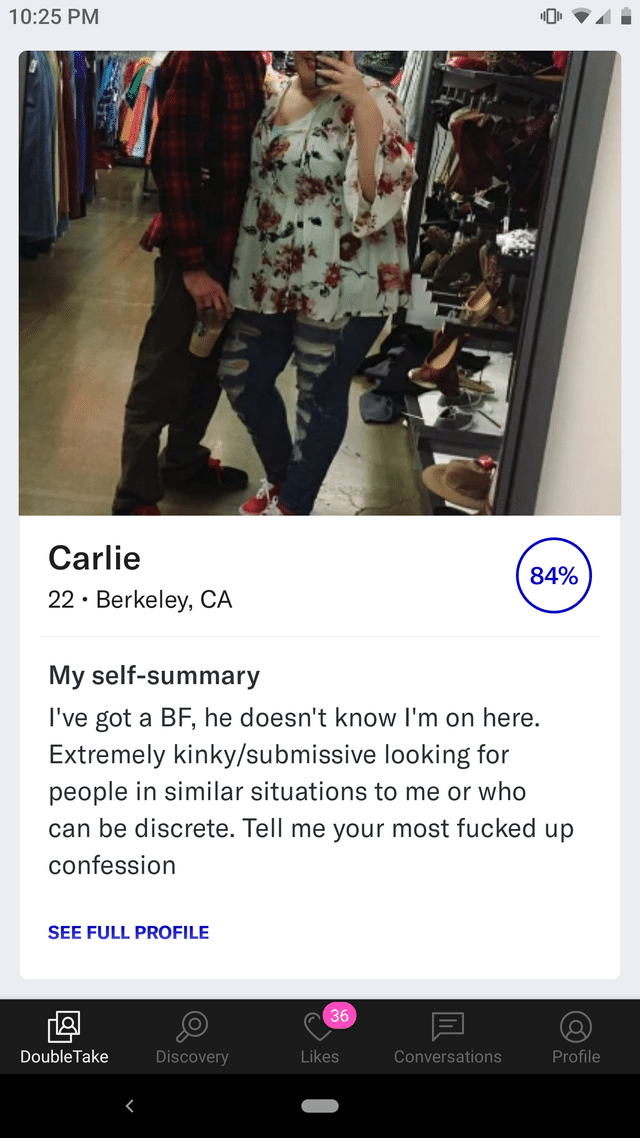The height and width of the screenshot is (1138, 640).
Task: Open the Likes tab
Action: coord(320,1037)
